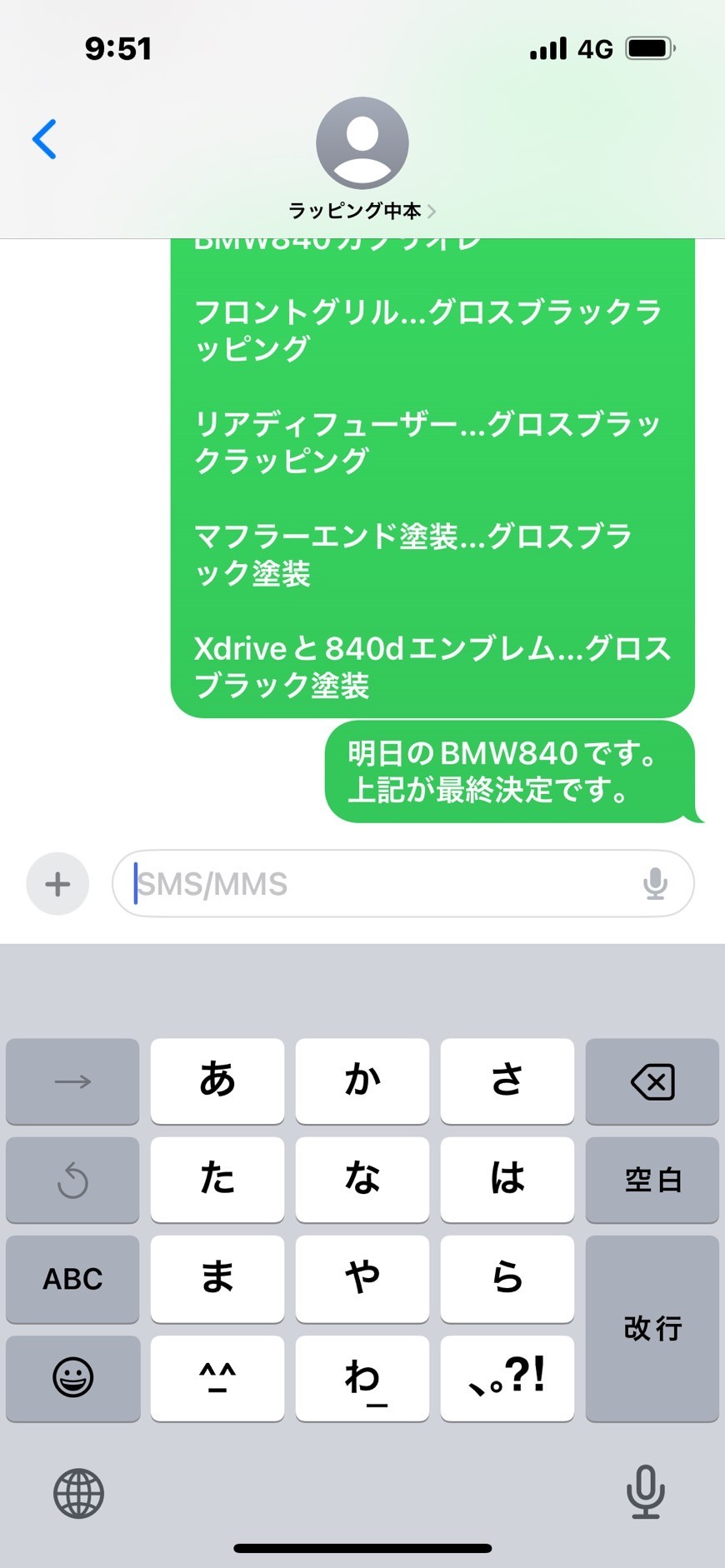Tap the undo arrow key
The height and width of the screenshot is (1568, 725).
[72, 1180]
